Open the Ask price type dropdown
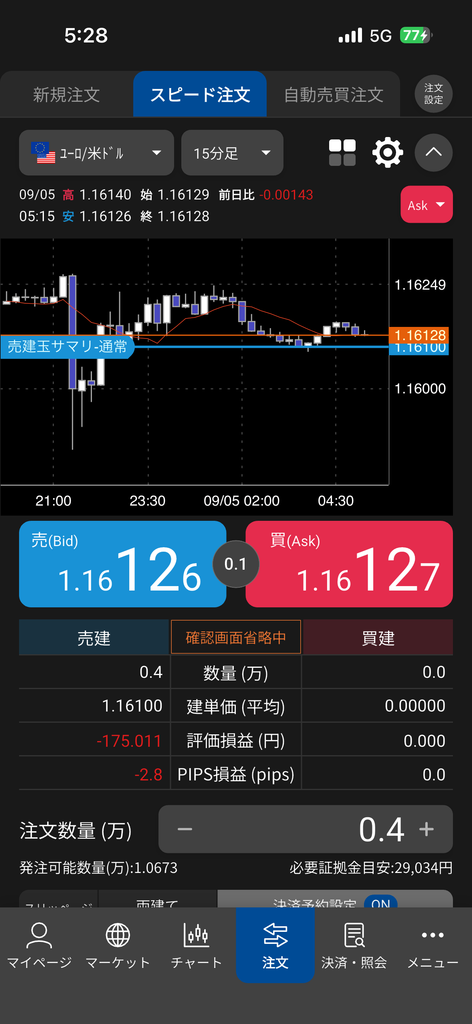 point(426,205)
